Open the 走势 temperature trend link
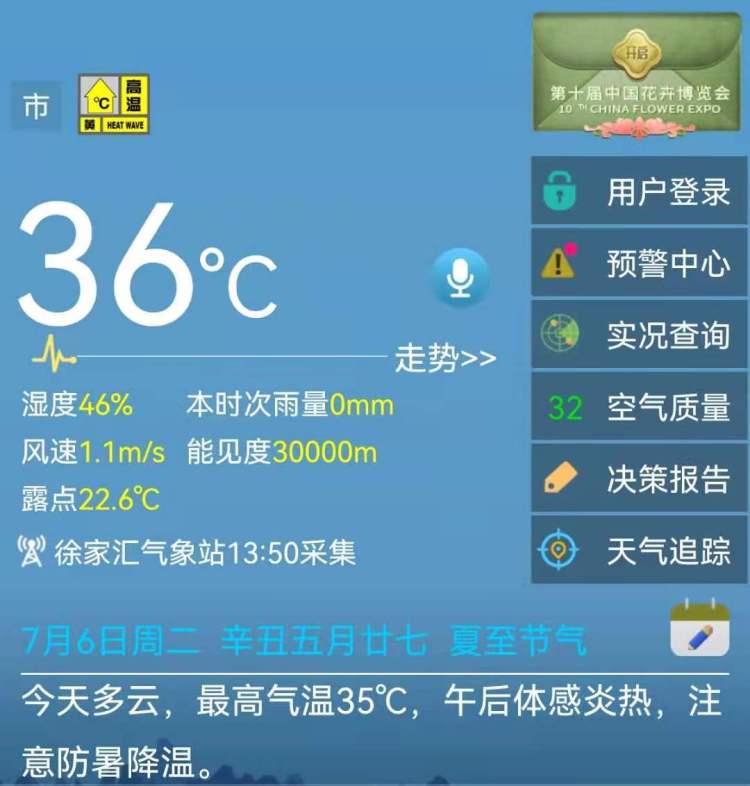This screenshot has height=786, width=750. coord(445,358)
